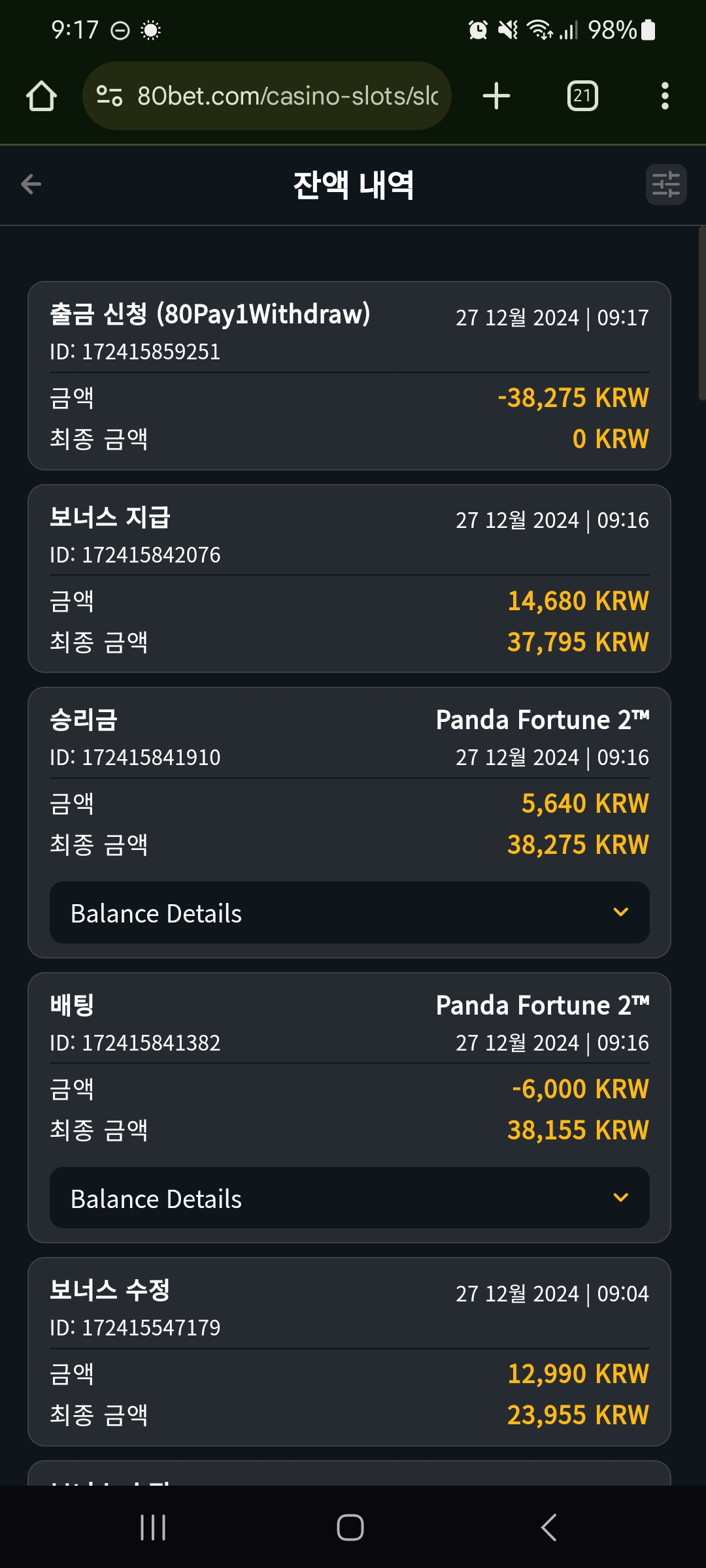Tap the browser home button
Viewport: 706px width, 1568px height.
tap(41, 96)
